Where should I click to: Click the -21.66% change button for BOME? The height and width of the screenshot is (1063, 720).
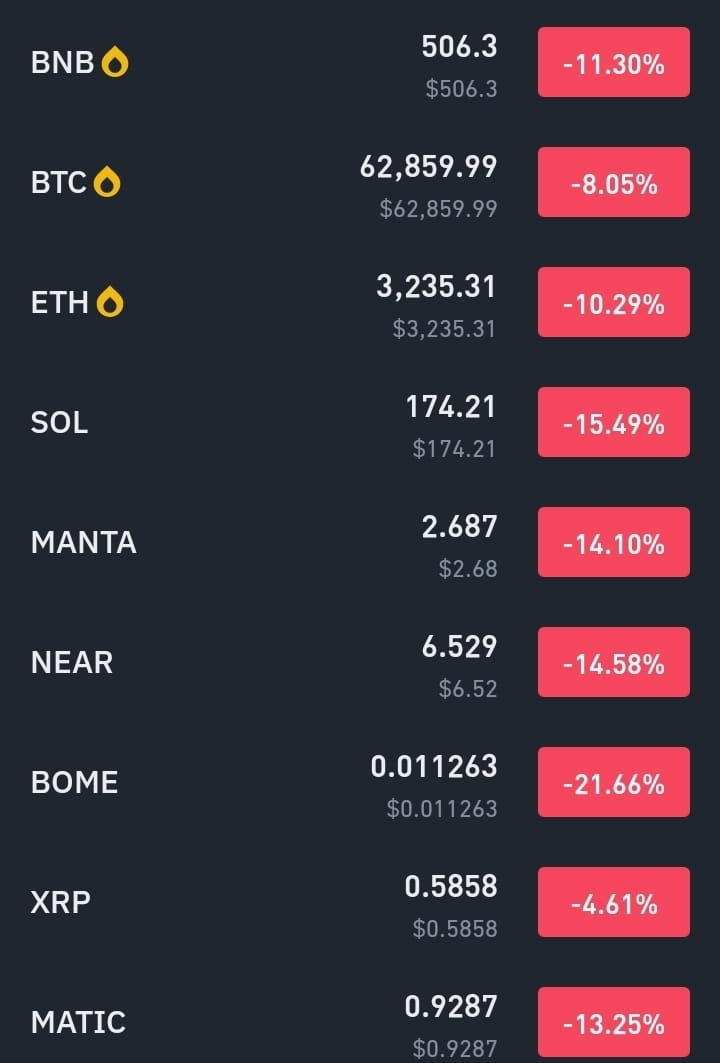tap(613, 782)
